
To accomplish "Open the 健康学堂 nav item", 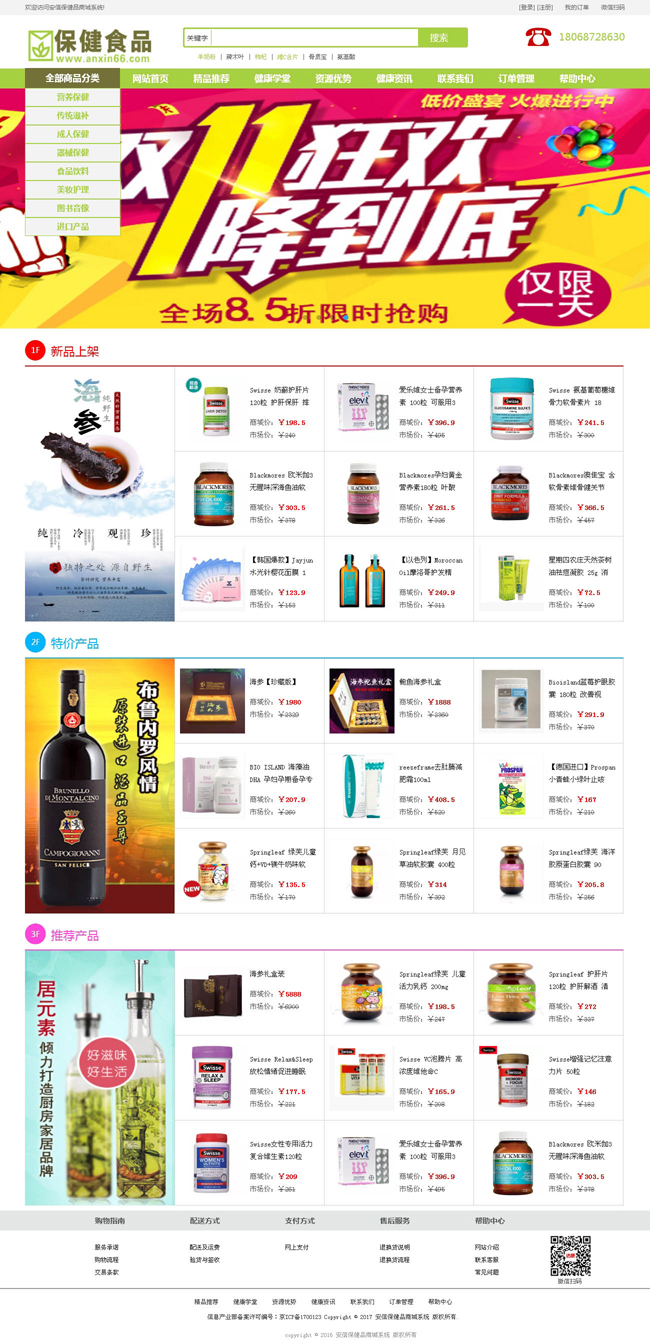I will click(x=272, y=79).
